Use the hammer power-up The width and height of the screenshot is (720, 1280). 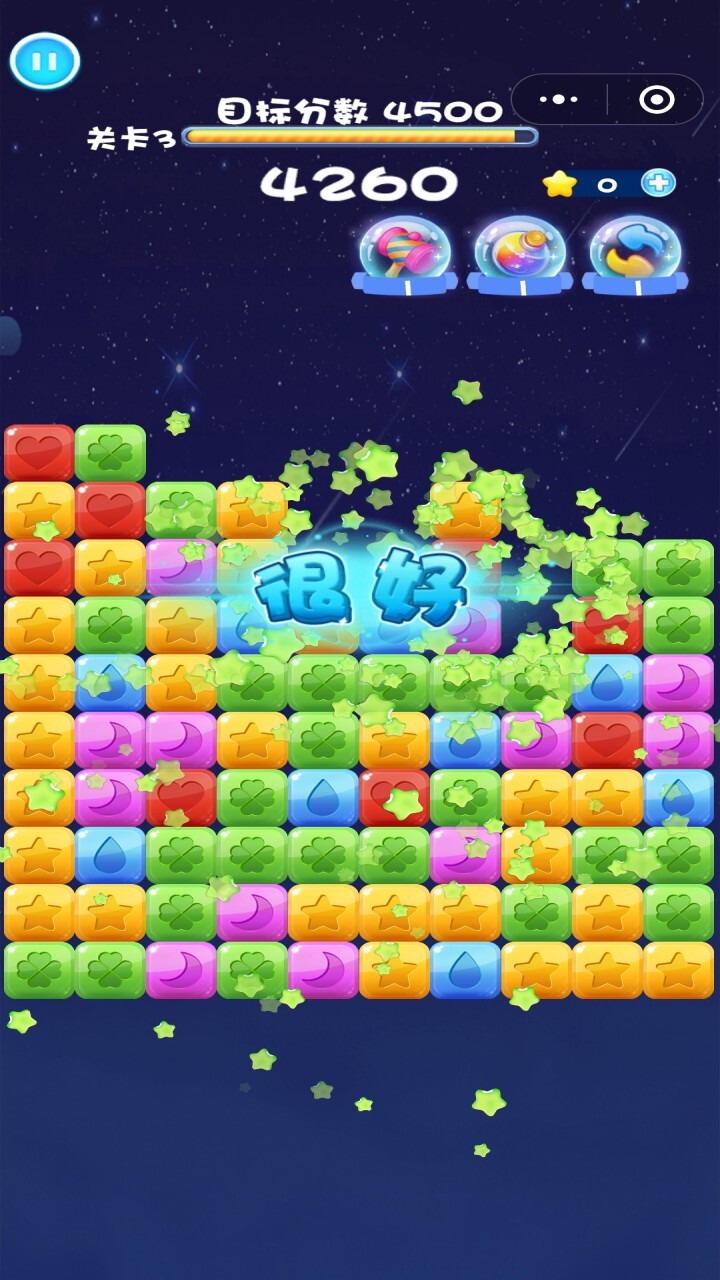(x=404, y=253)
